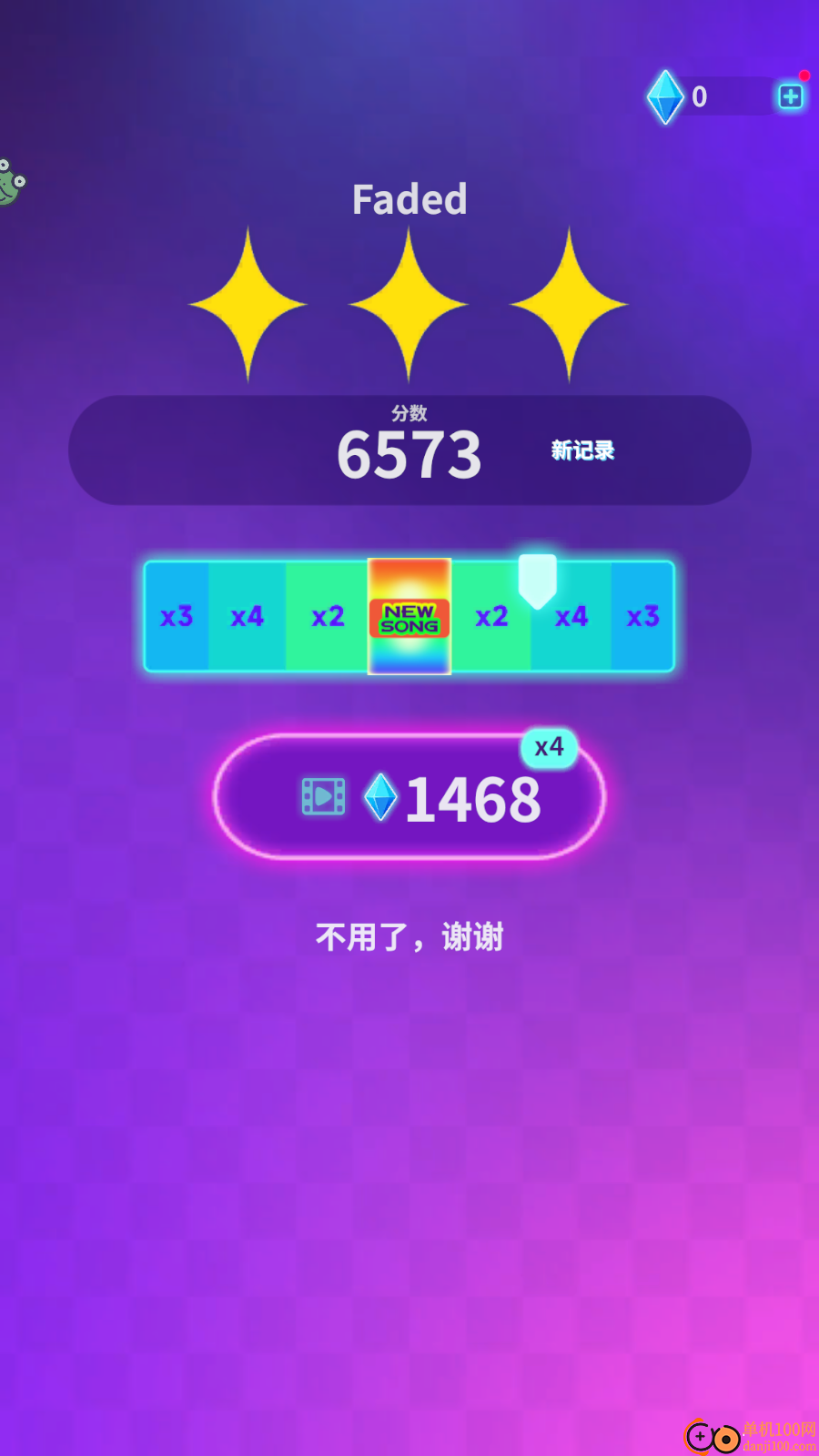This screenshot has width=819, height=1456.
Task: Tap the red notification dot near the plus button
Action: click(804, 75)
